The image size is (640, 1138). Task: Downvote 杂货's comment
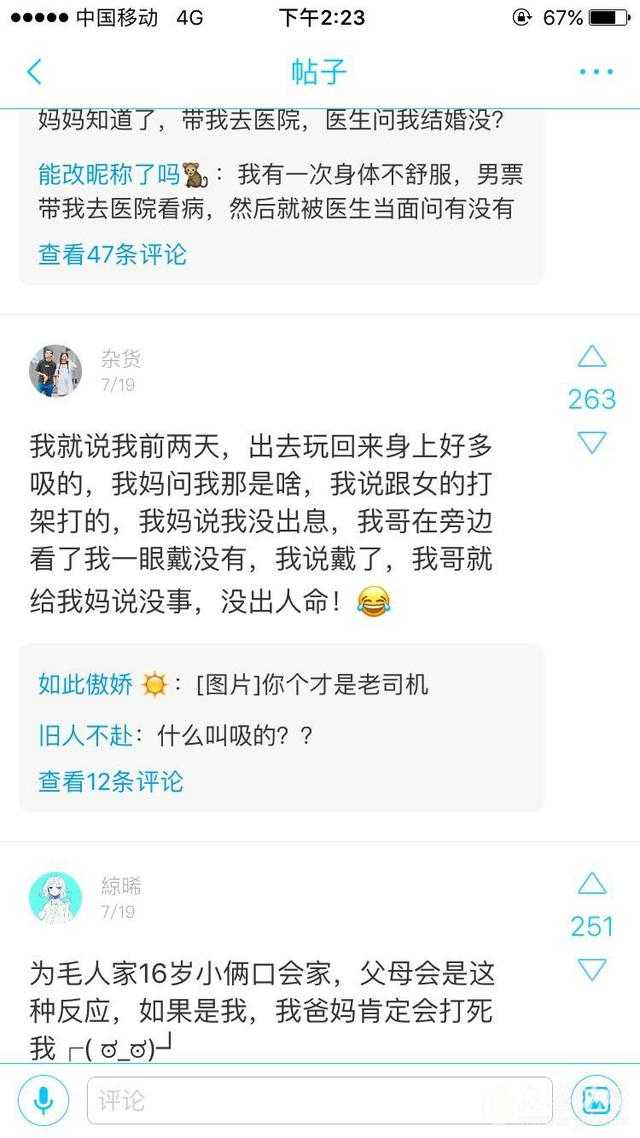592,442
